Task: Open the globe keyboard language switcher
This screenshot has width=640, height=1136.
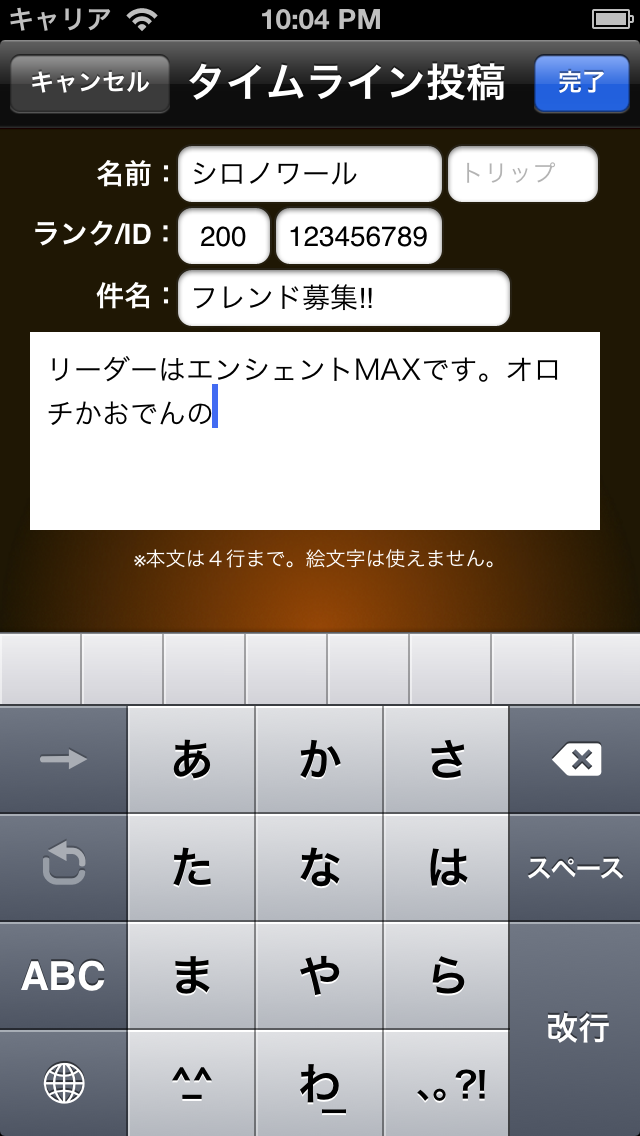Action: point(63,1083)
